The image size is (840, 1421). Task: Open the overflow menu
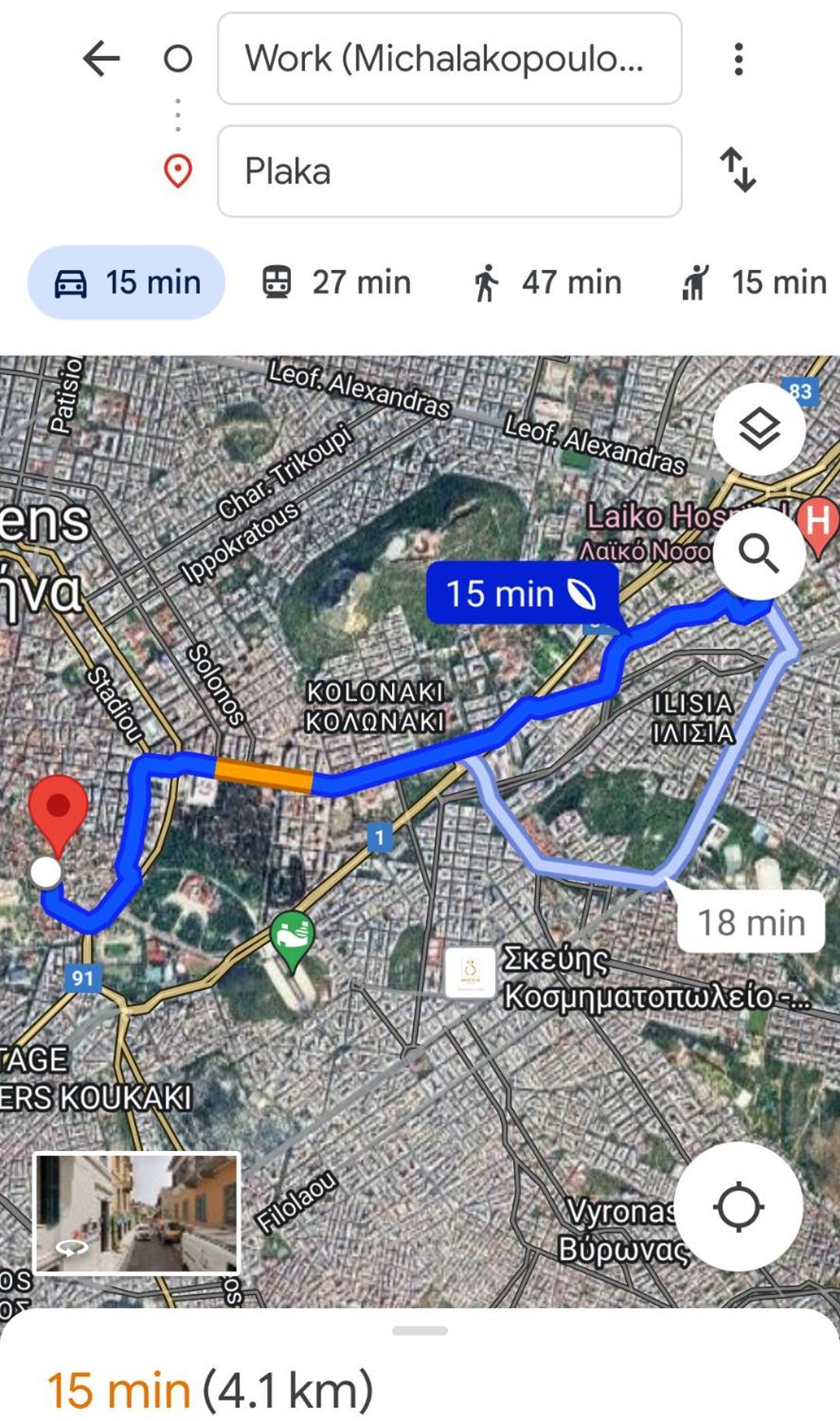coord(738,59)
